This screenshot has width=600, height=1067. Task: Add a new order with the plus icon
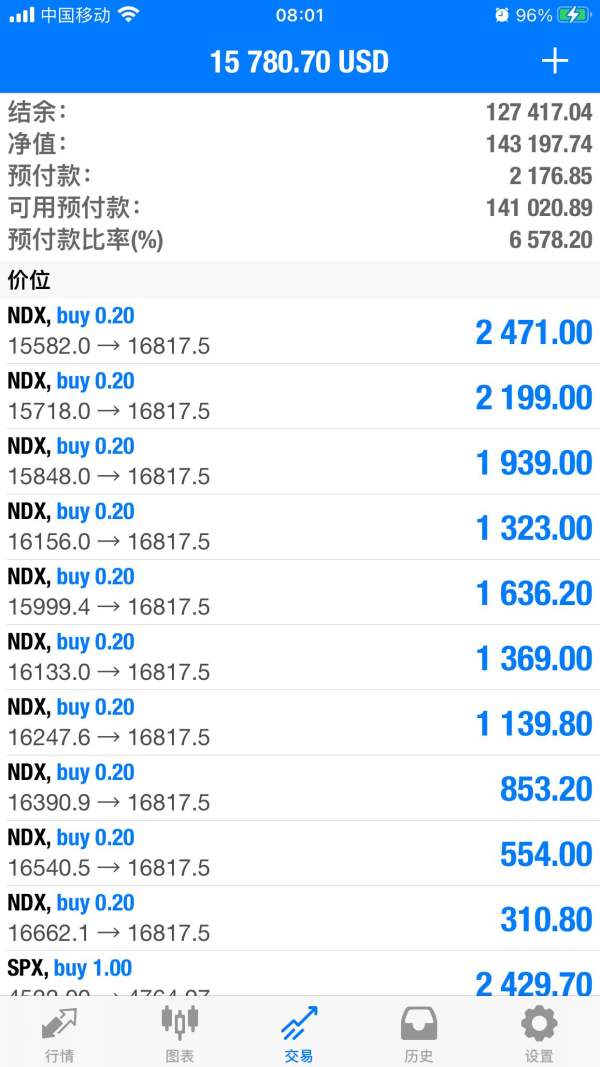(554, 61)
